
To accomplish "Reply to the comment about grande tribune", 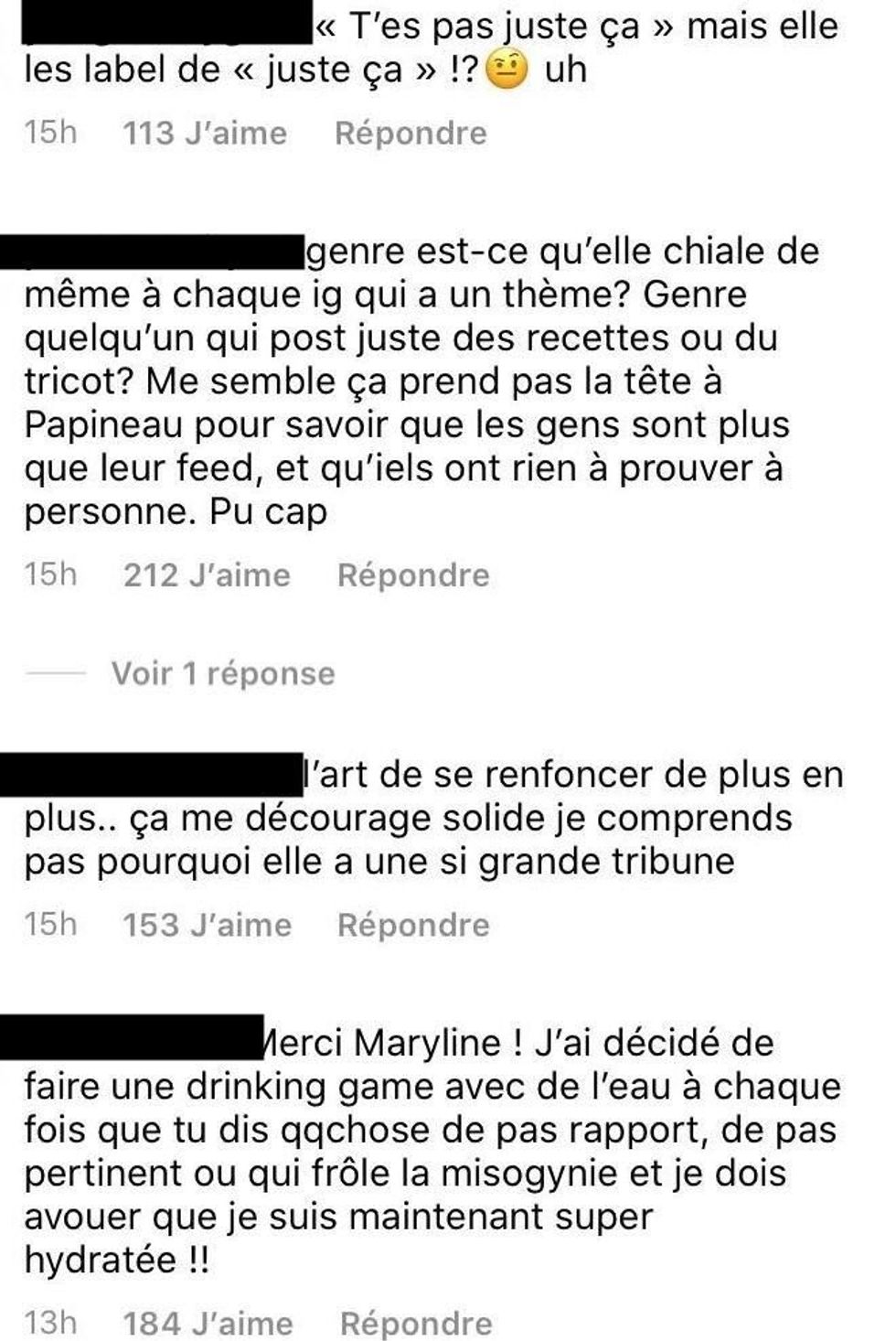I will [x=413, y=925].
